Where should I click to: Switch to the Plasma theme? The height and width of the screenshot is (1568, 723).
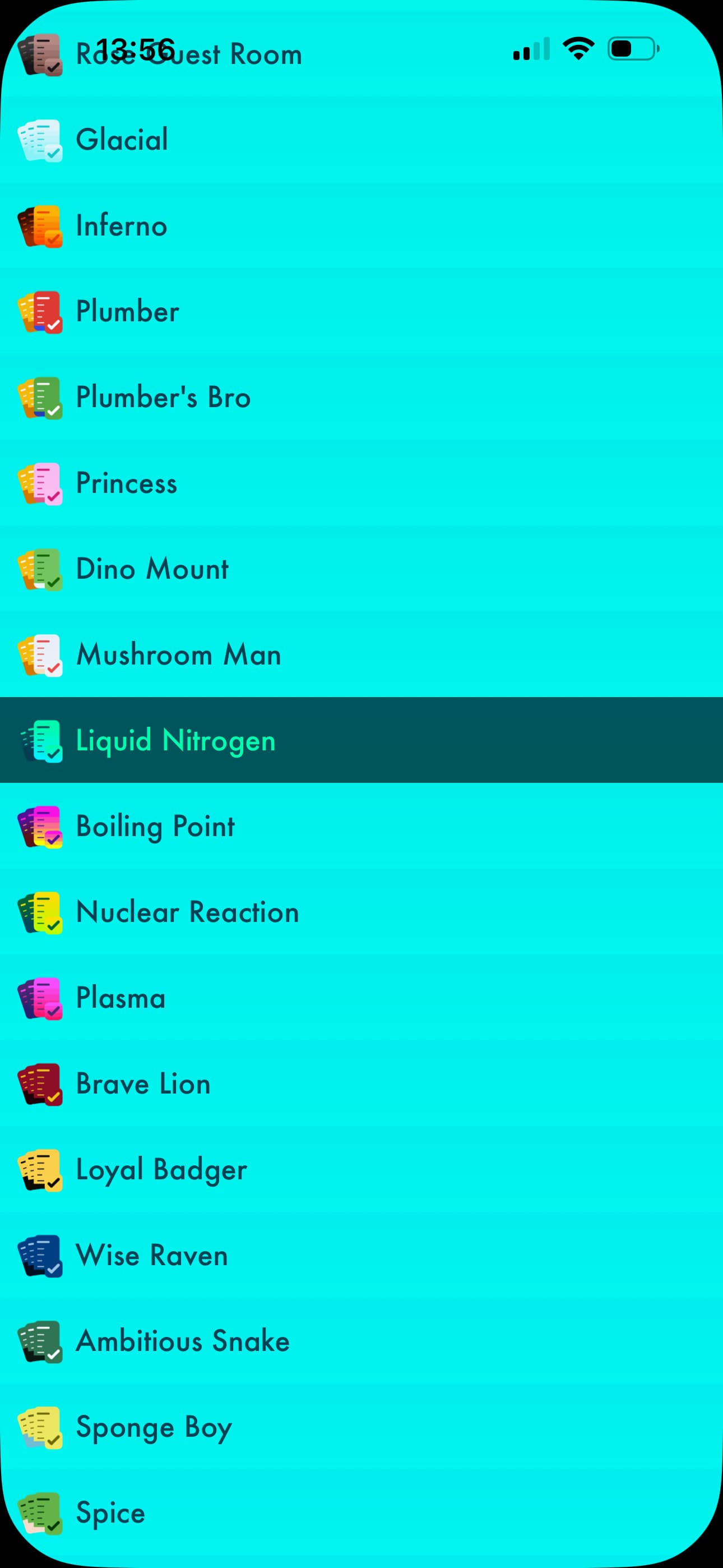361,998
